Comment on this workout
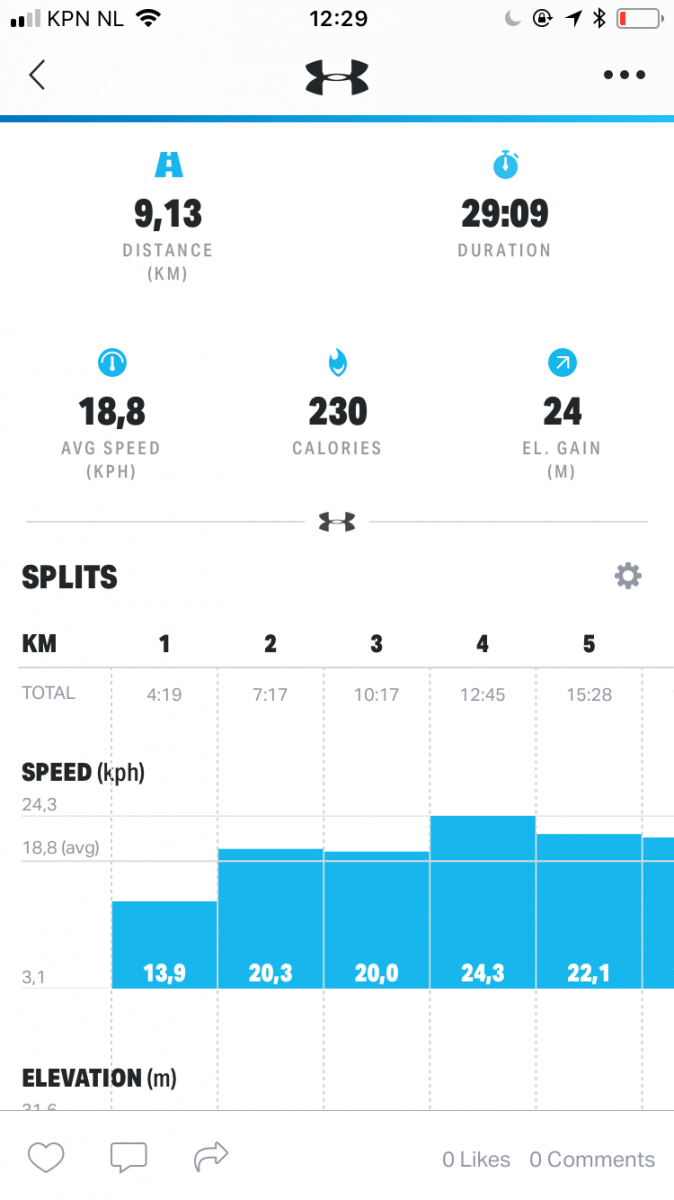This screenshot has width=674, height=1200. pos(128,1158)
